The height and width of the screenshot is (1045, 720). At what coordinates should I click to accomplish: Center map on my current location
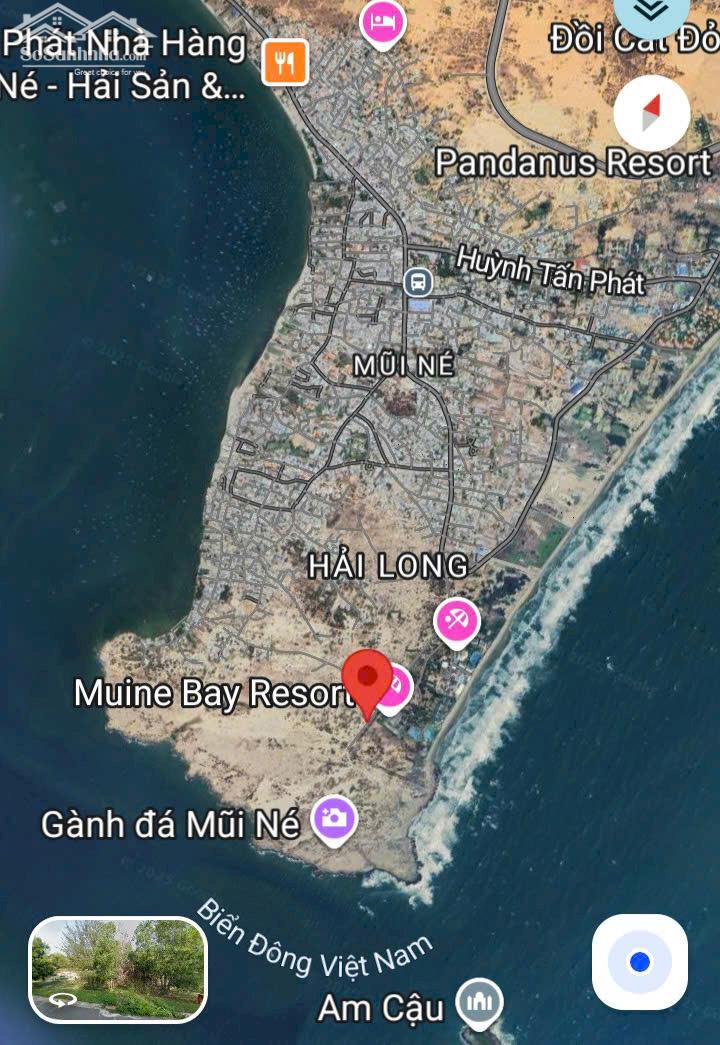click(640, 962)
